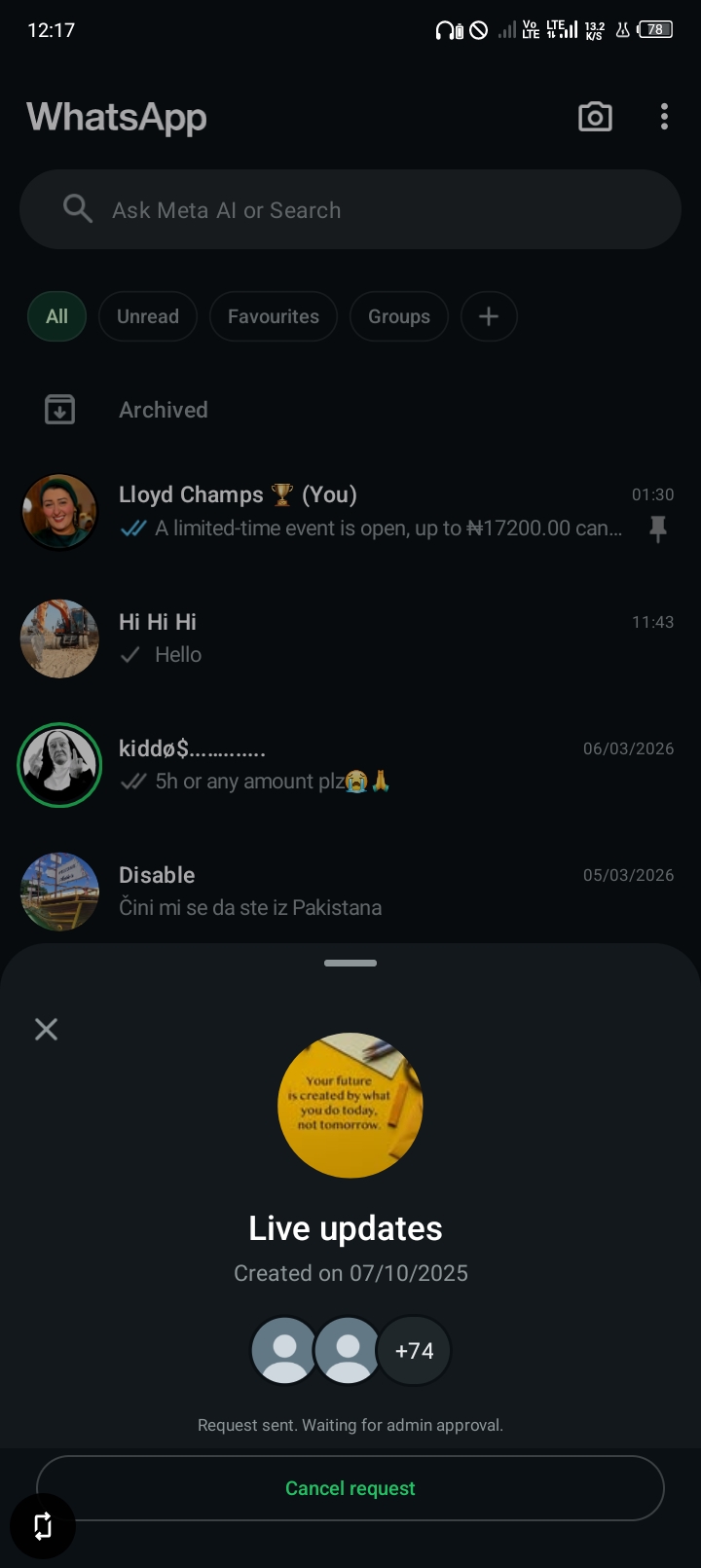Close the Live updates sheet
This screenshot has height=1568, width=701.
tap(46, 1029)
